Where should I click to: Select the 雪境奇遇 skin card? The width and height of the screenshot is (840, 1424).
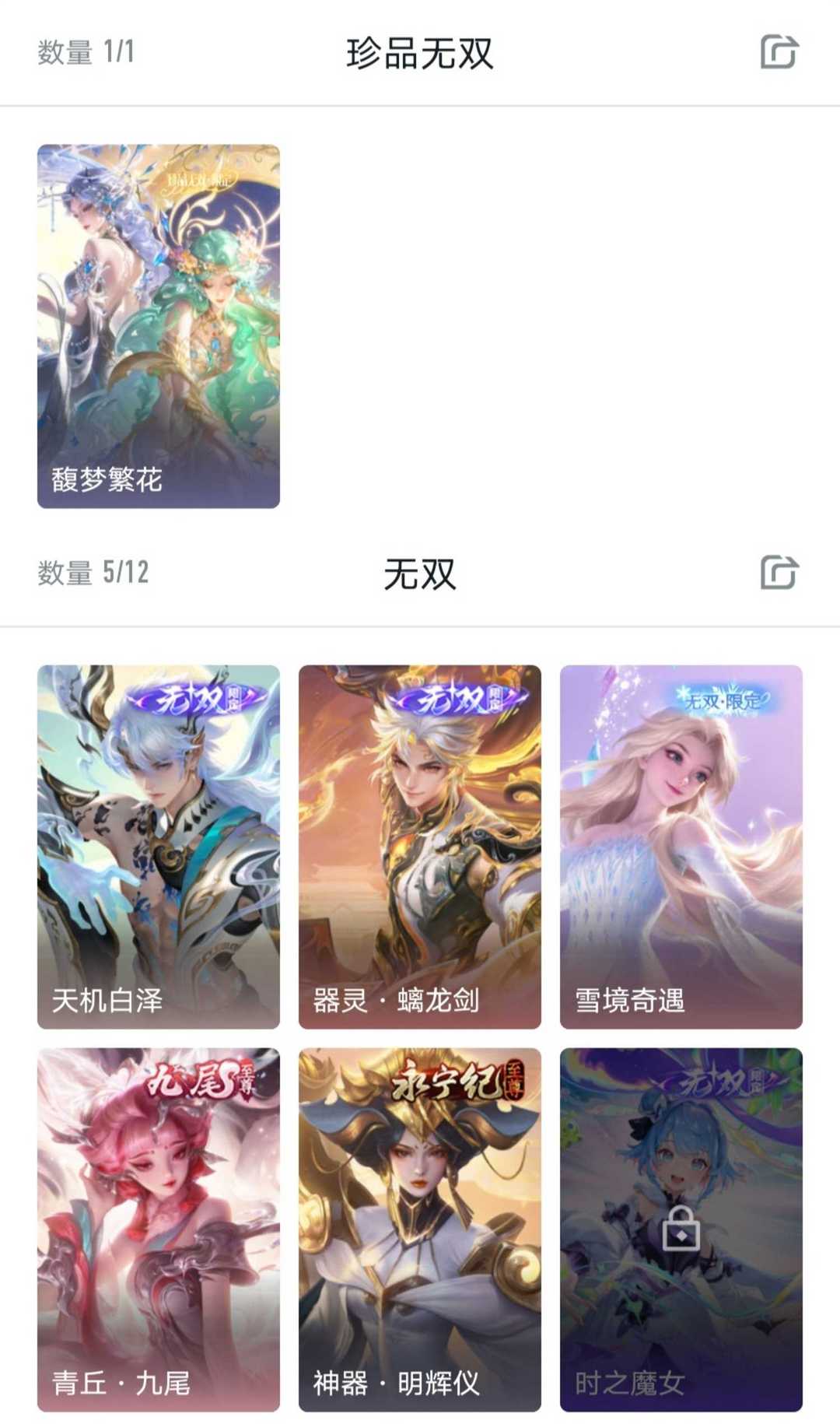[x=681, y=847]
